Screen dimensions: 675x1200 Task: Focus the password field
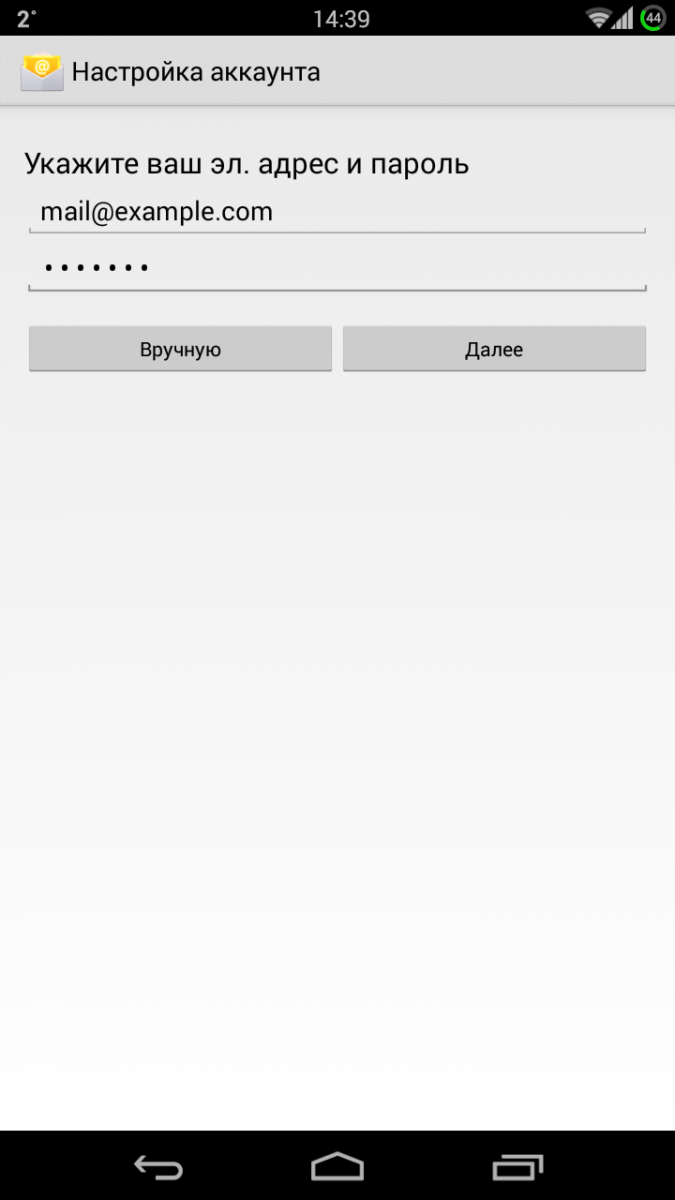coord(337,268)
